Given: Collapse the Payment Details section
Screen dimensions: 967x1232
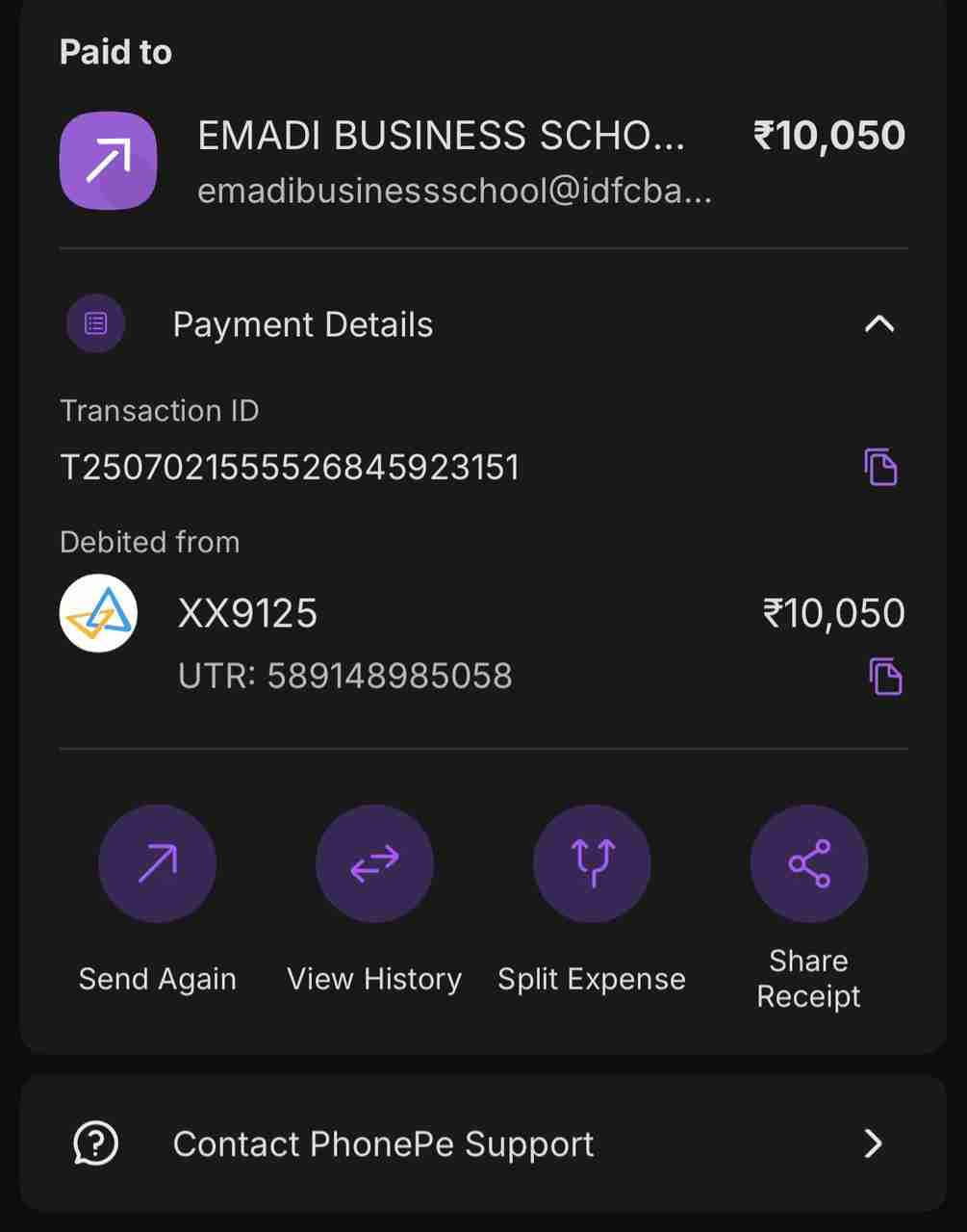Looking at the screenshot, I should 879,324.
